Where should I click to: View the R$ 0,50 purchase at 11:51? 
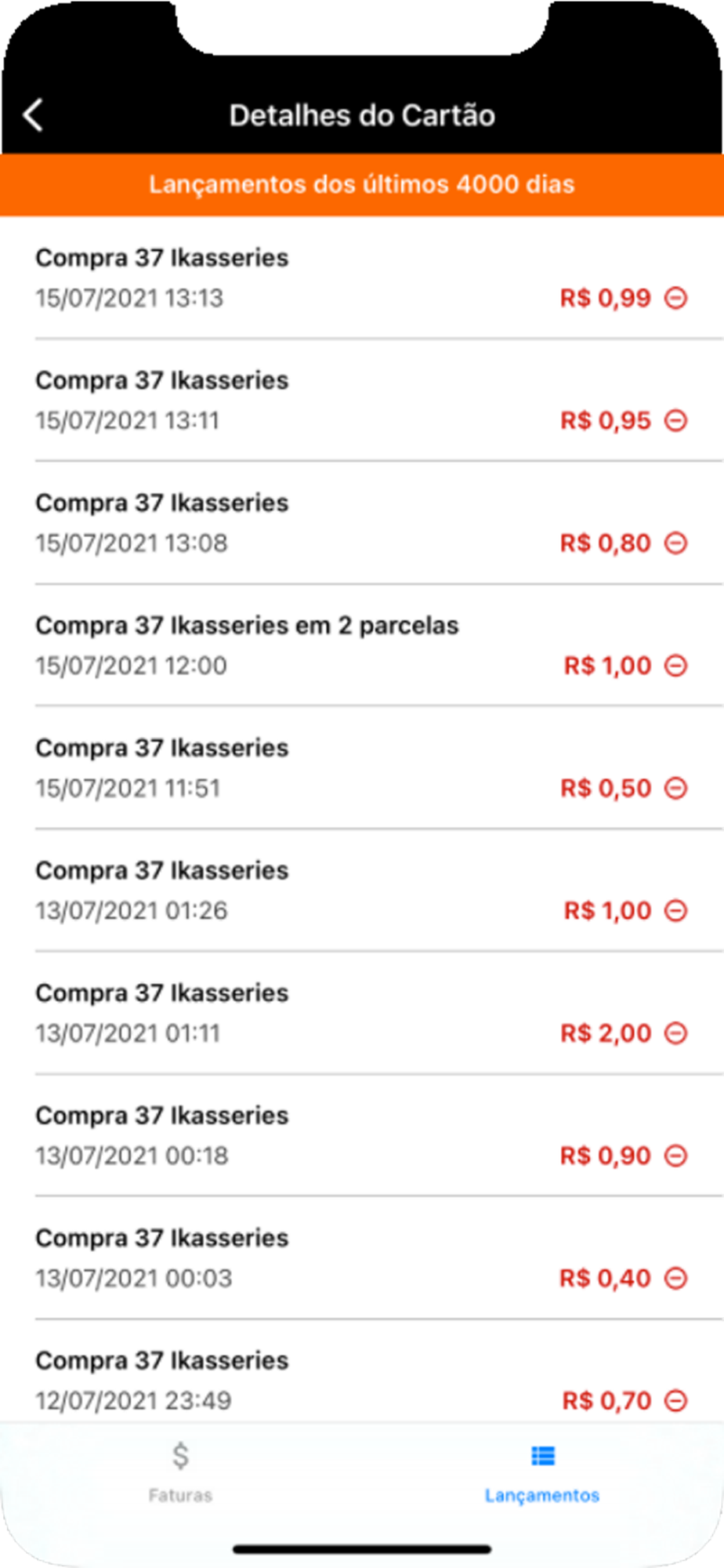click(x=362, y=768)
